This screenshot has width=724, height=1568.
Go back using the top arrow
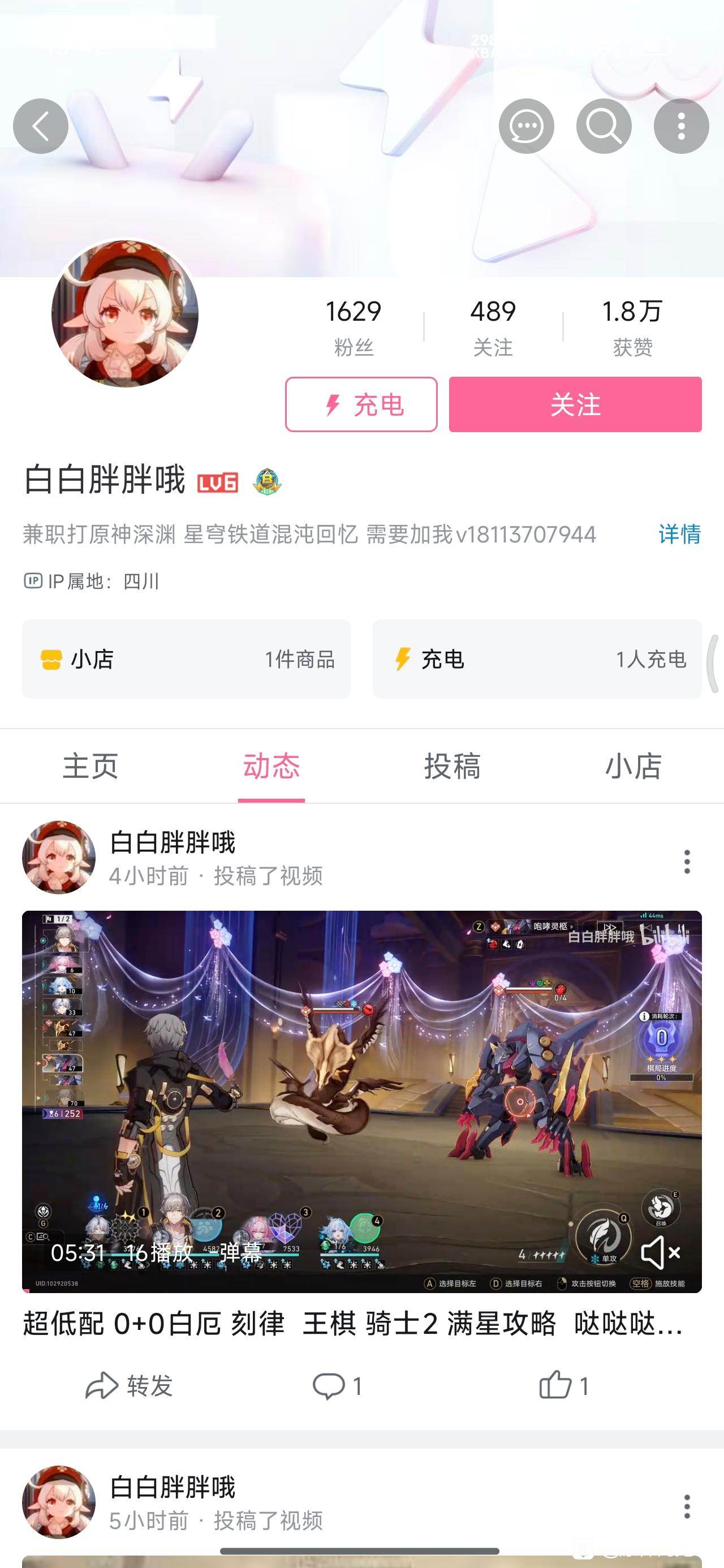41,126
